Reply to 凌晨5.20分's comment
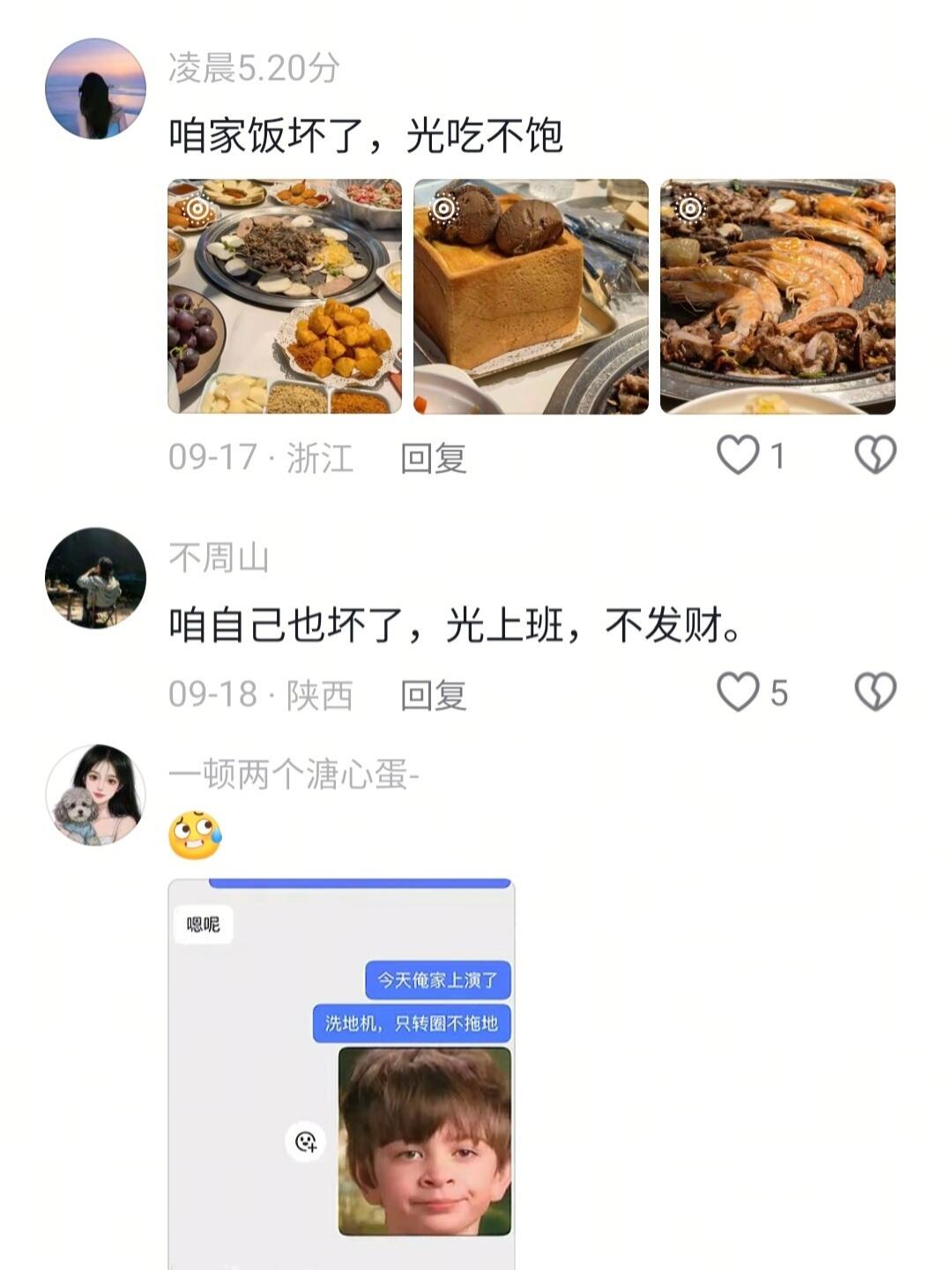The height and width of the screenshot is (1270, 952). point(433,458)
